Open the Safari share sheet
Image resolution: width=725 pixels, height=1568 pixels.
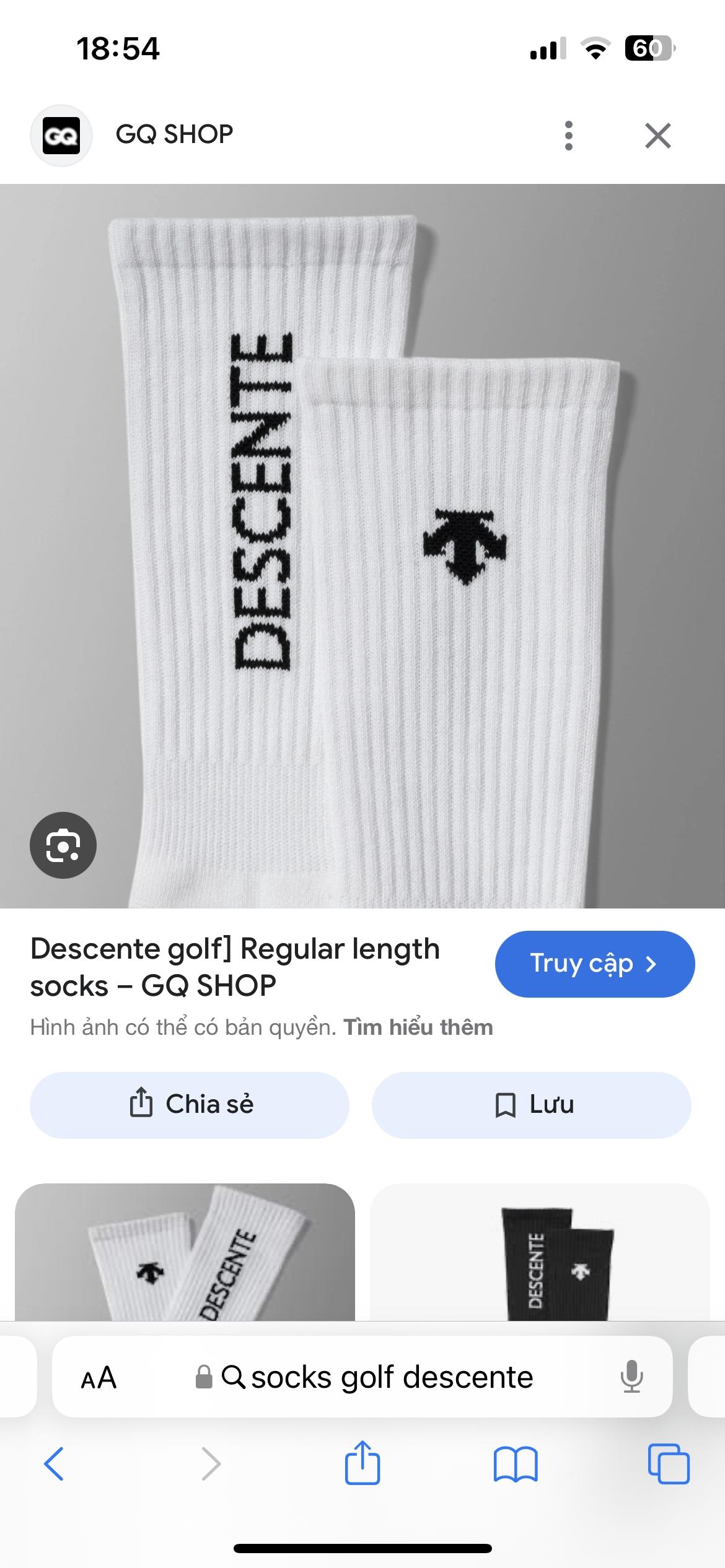[362, 1464]
